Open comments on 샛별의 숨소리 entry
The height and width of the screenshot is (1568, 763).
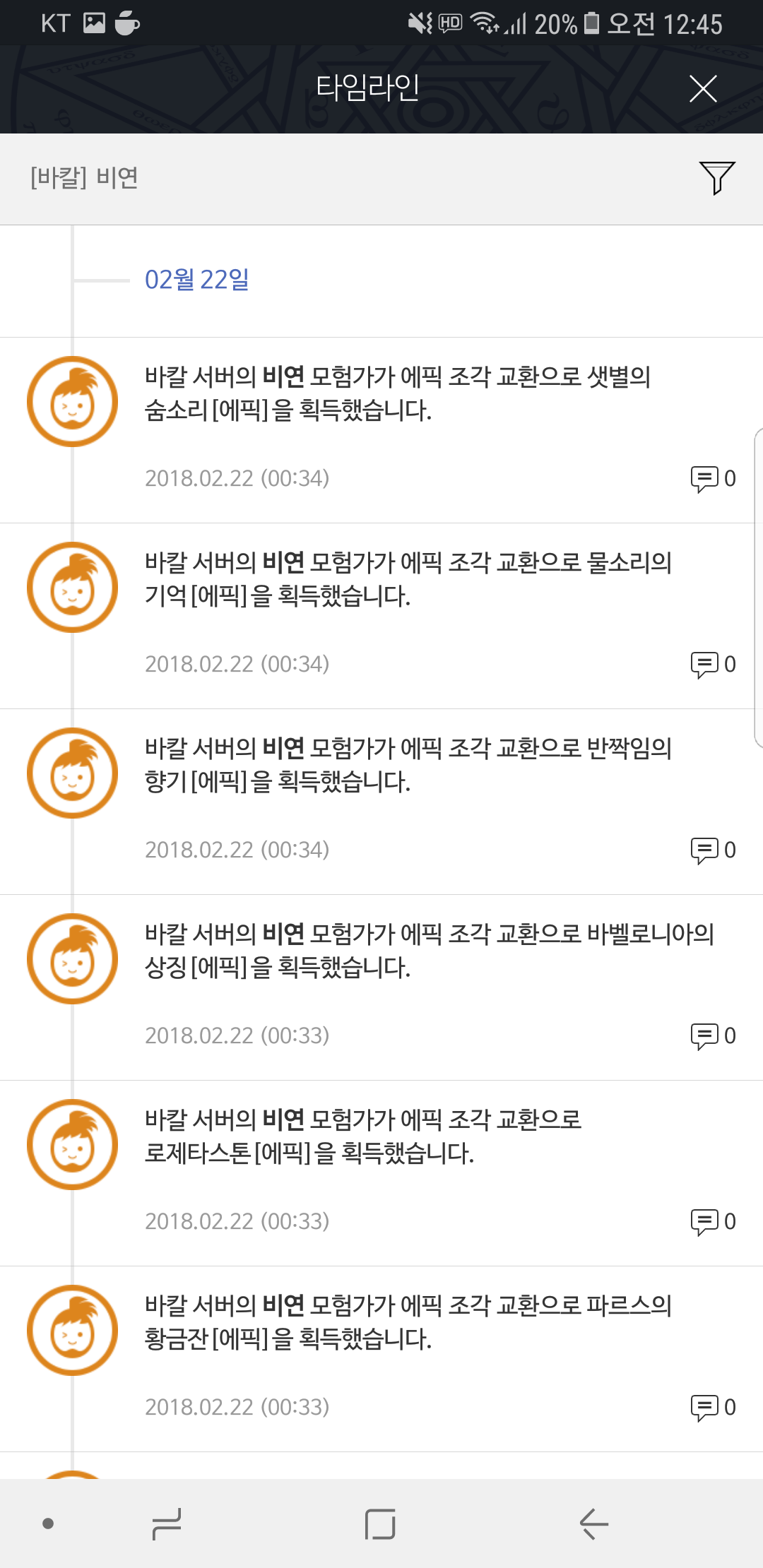(x=713, y=478)
